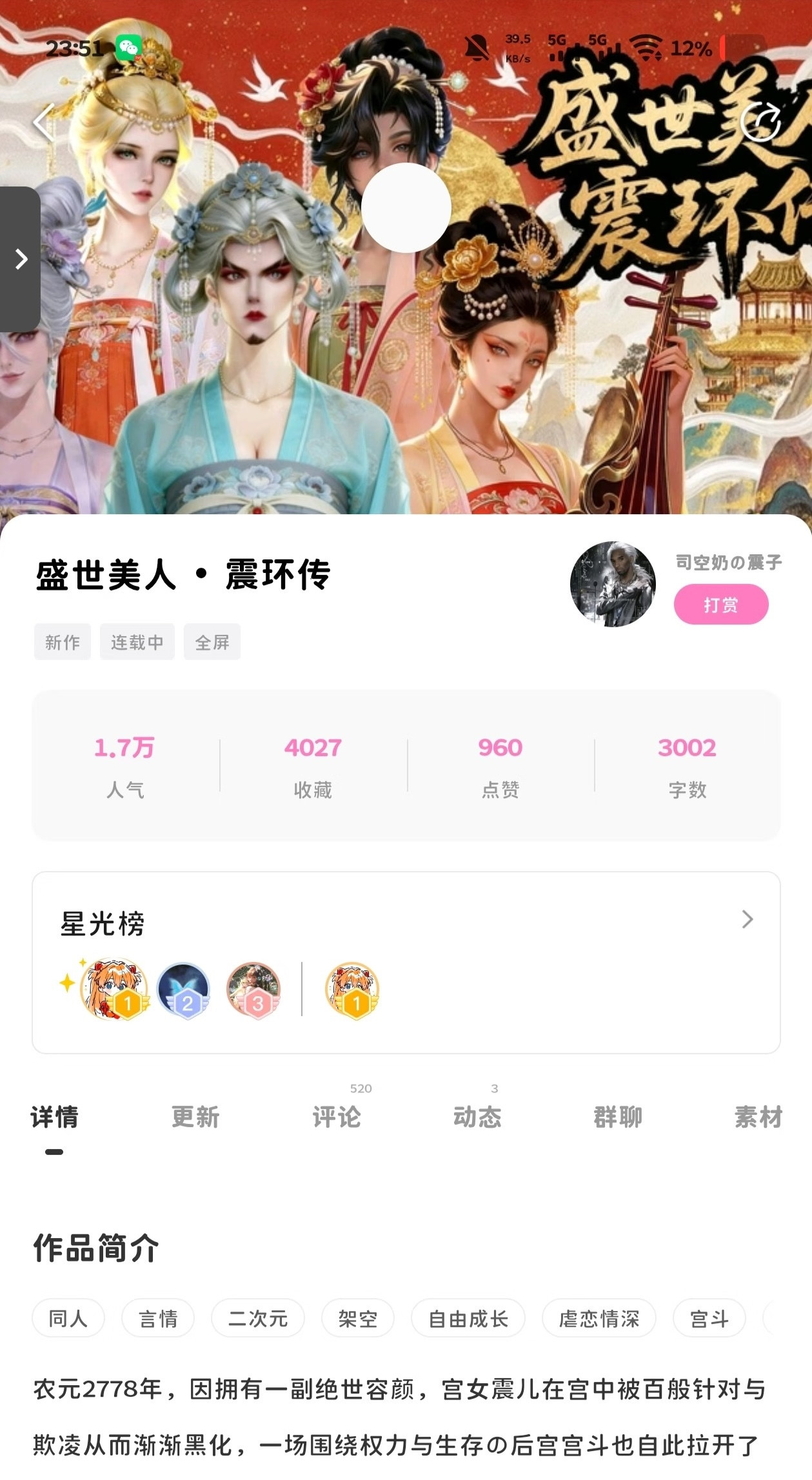Tap the 虐恋情深 tag chip
Screen dimensions: 812x1480
click(x=599, y=1318)
